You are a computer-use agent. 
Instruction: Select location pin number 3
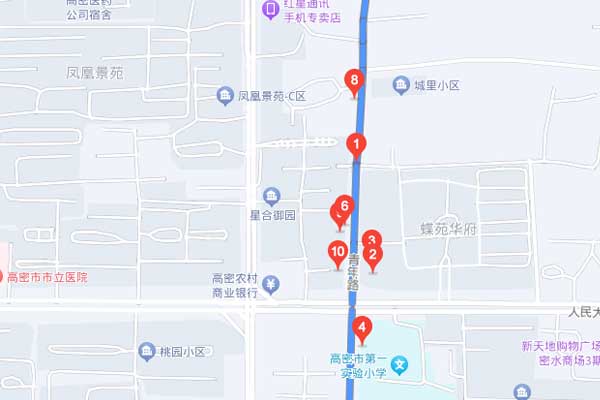370,238
